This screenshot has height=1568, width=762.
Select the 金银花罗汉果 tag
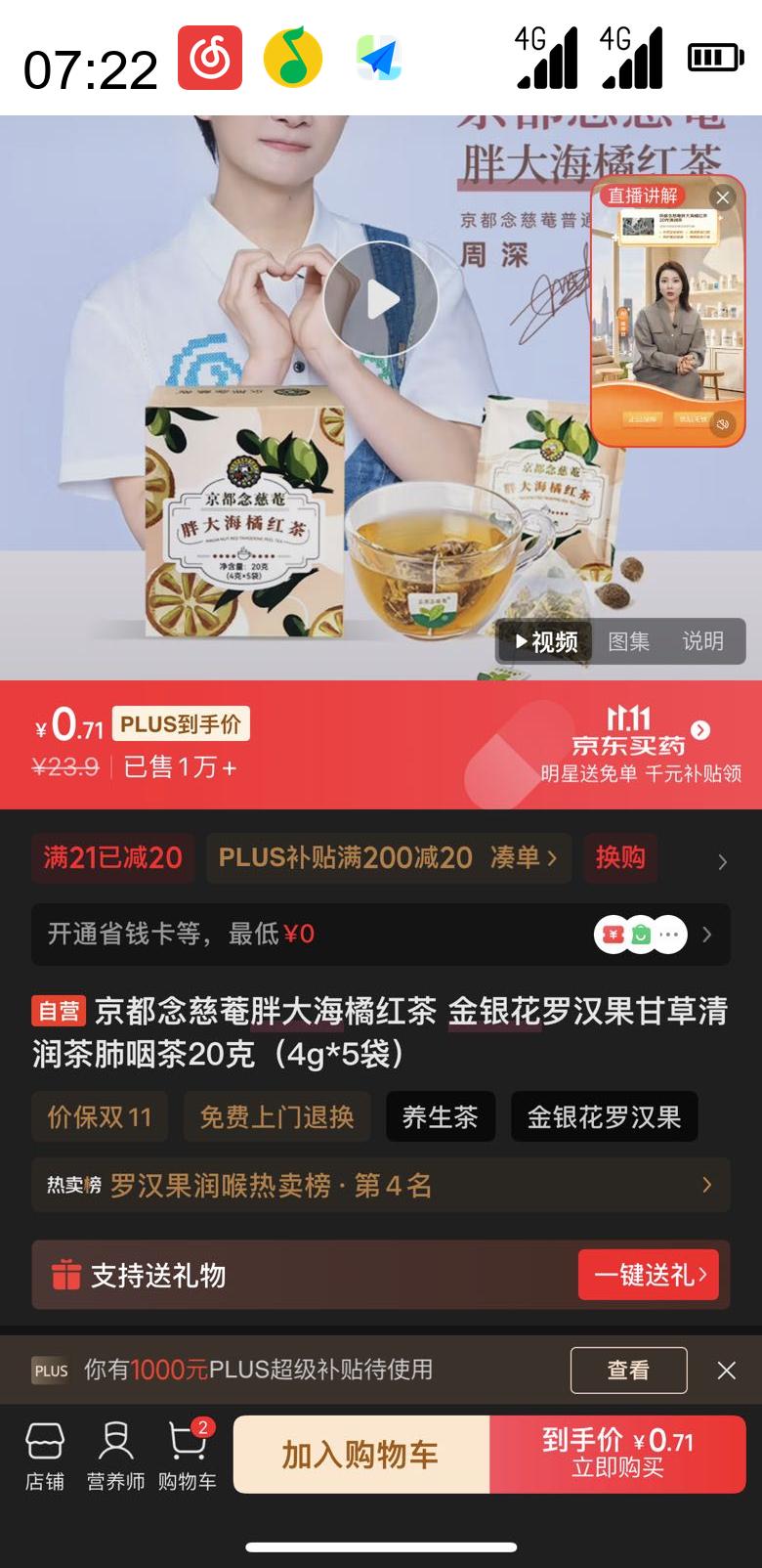[x=604, y=1116]
